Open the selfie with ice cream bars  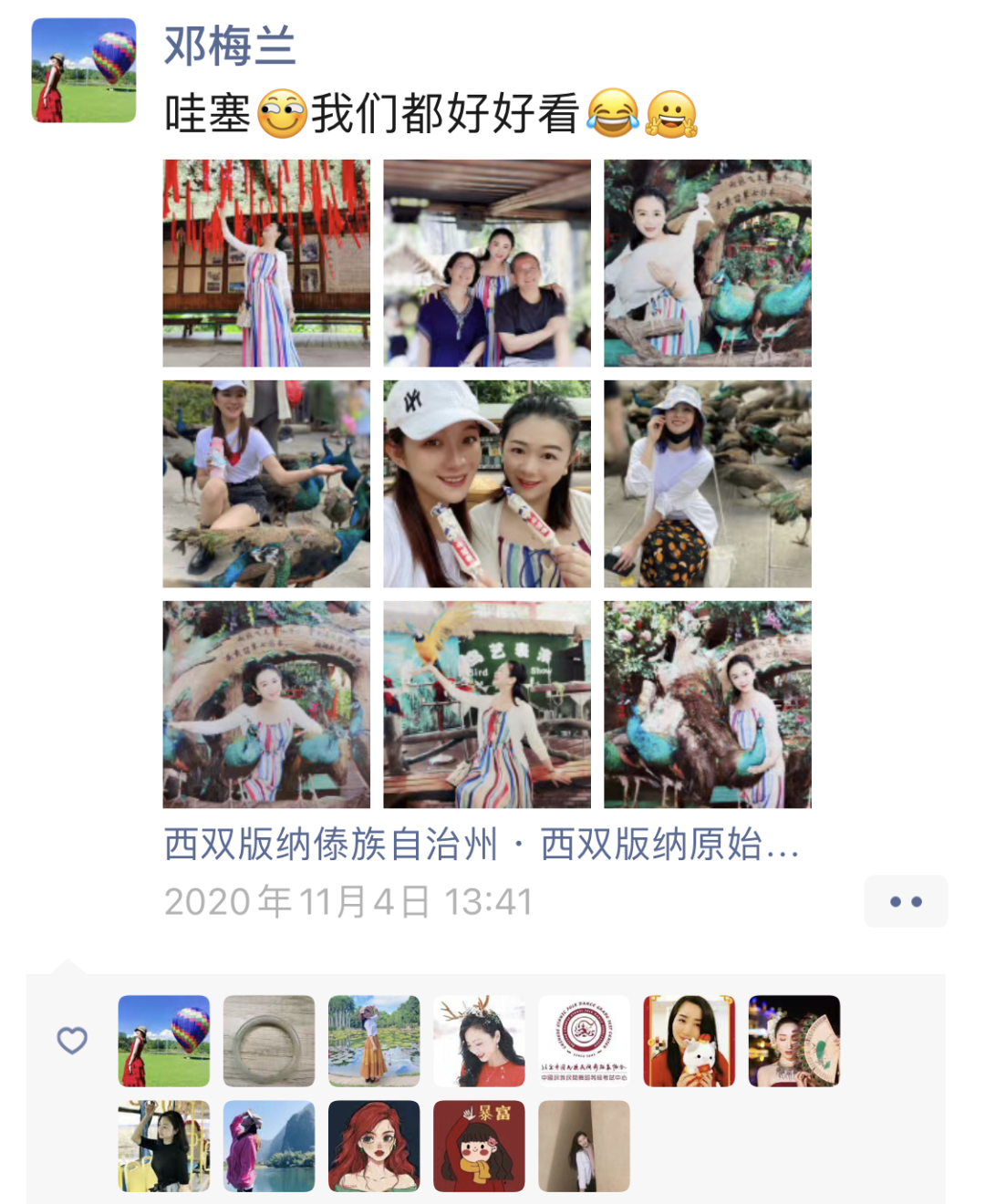(486, 483)
